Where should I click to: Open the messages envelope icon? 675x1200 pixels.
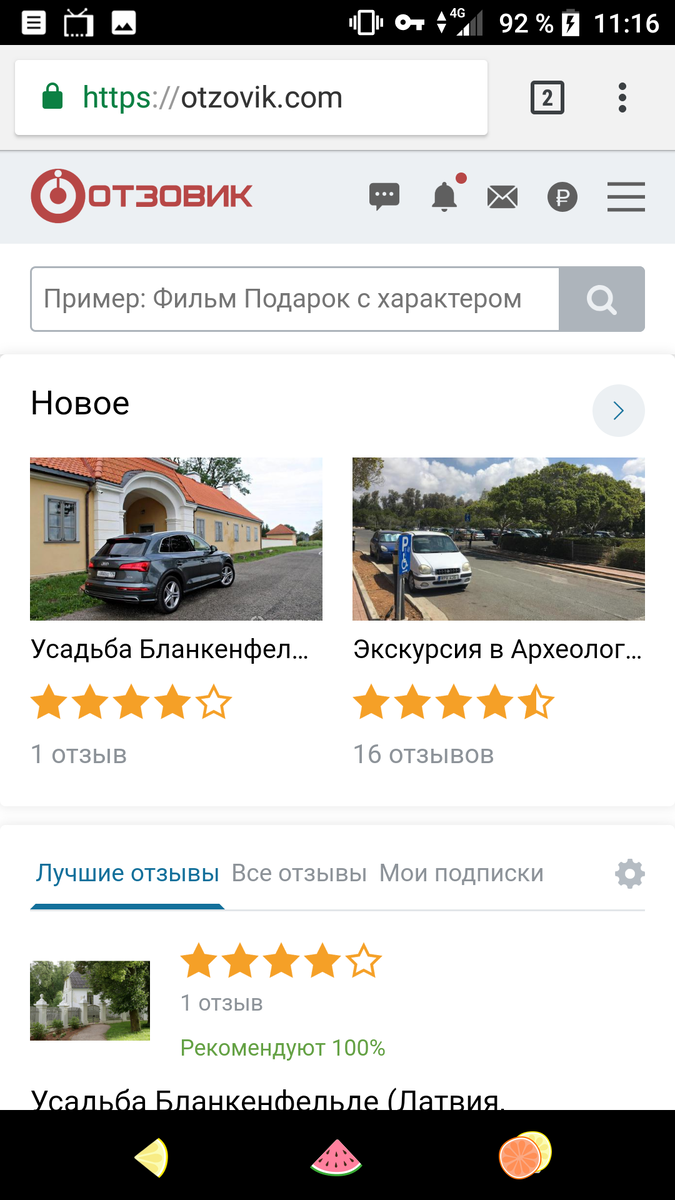502,197
